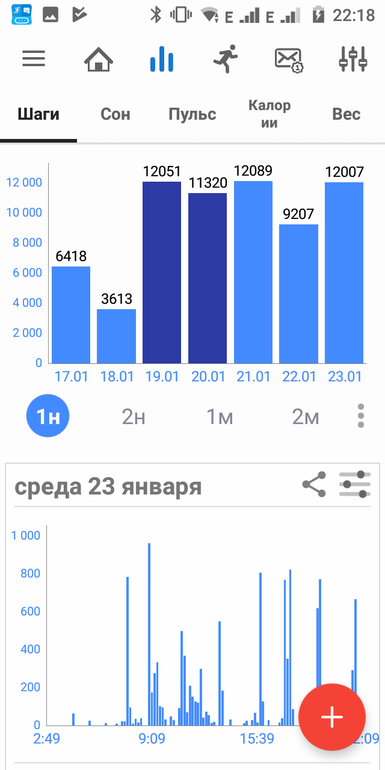The width and height of the screenshot is (385, 770).
Task: Open the notifications envelope icon
Action: coord(289,60)
